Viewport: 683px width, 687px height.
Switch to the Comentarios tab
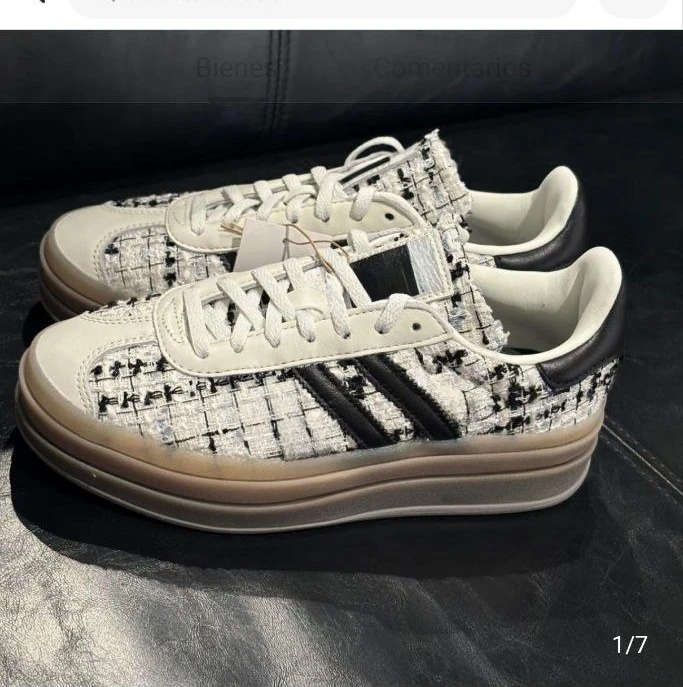[x=452, y=68]
